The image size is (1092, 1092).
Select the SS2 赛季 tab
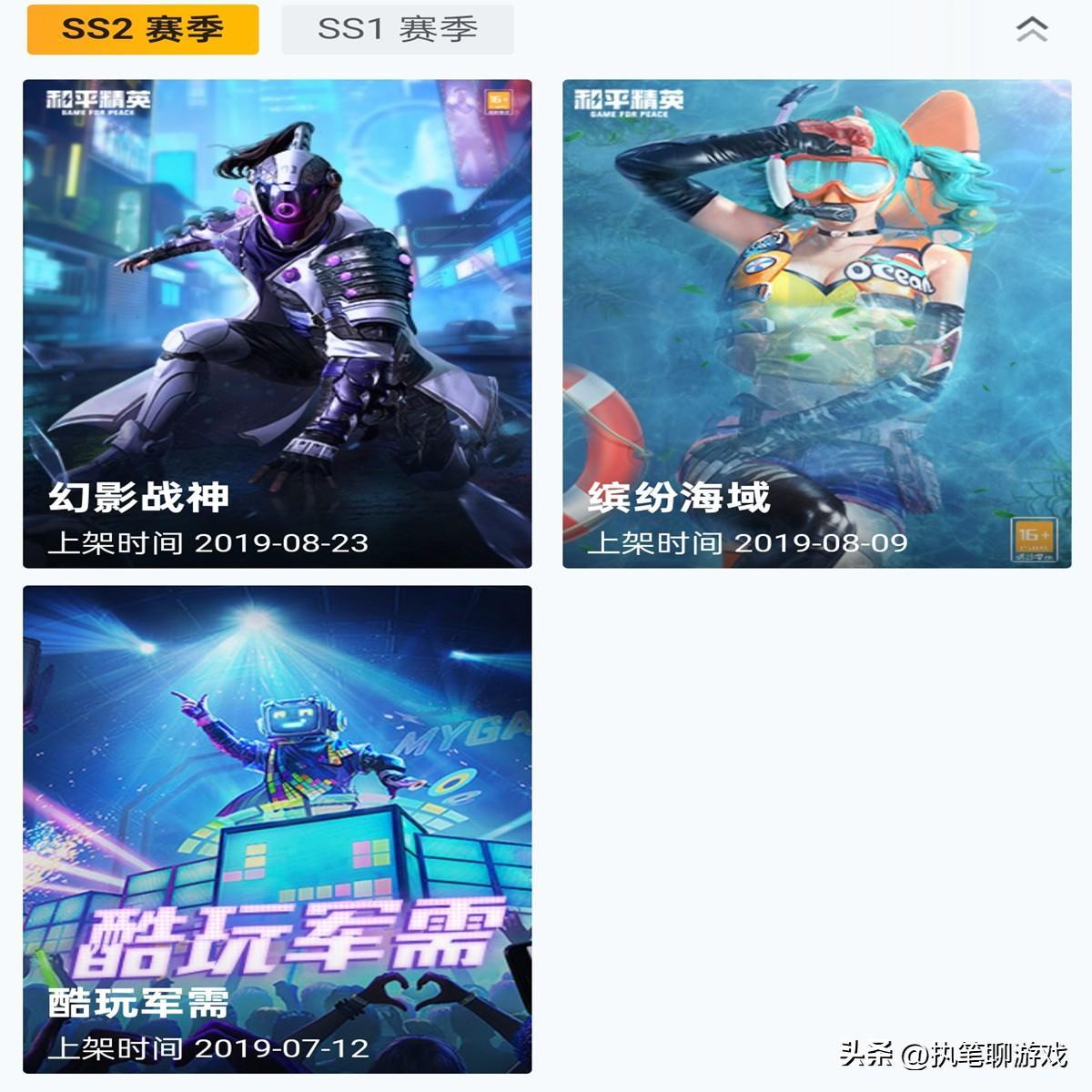[142, 29]
